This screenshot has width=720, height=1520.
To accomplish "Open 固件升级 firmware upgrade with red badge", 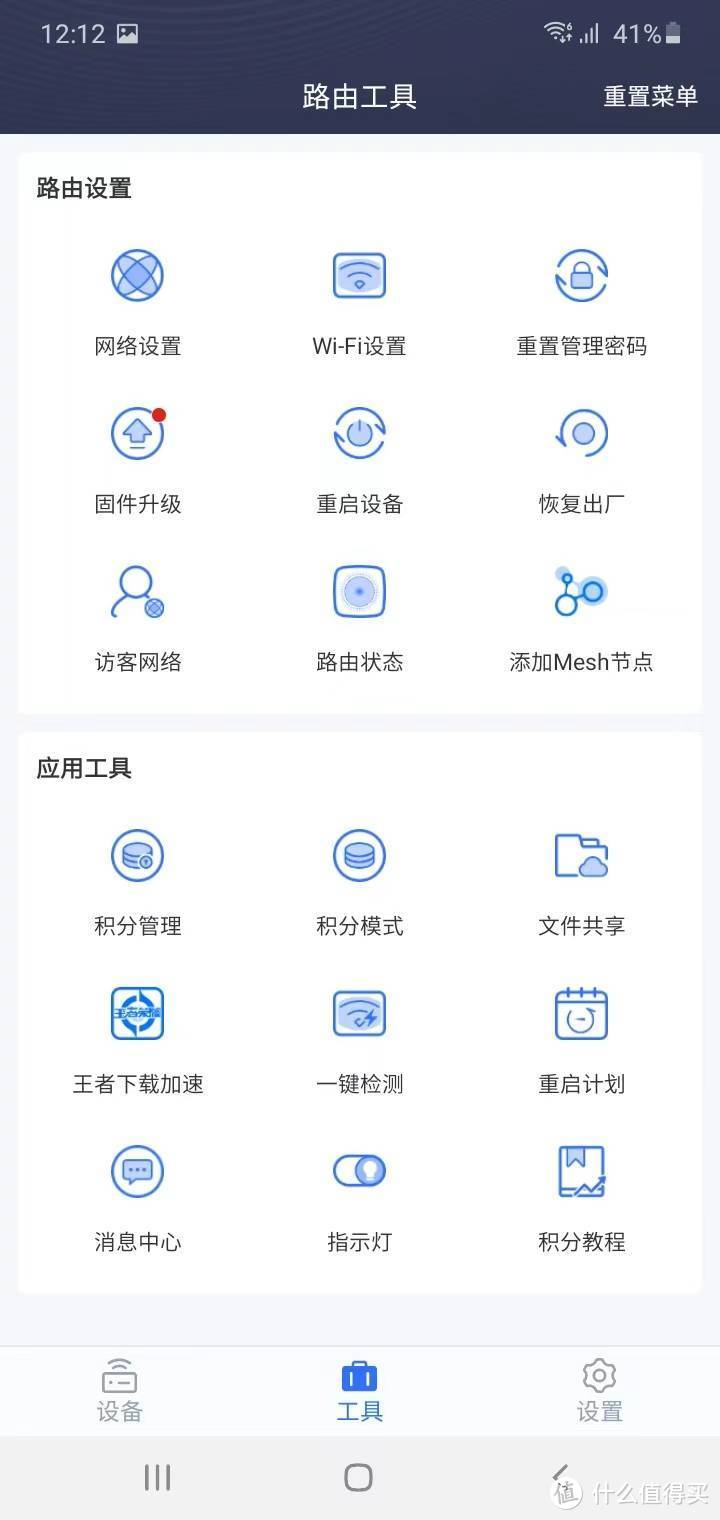I will [x=137, y=455].
